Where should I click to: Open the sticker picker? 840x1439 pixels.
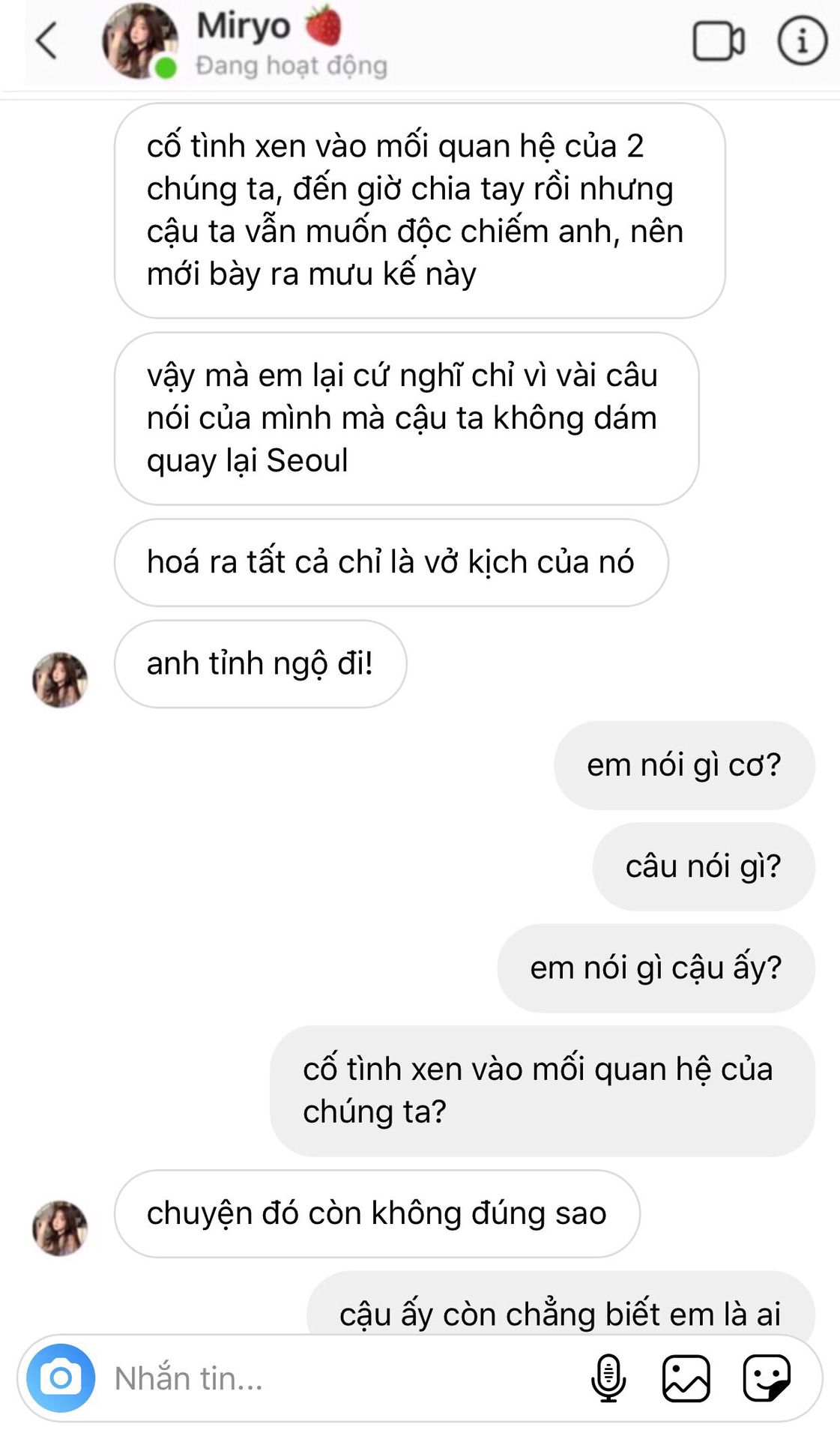click(767, 1378)
